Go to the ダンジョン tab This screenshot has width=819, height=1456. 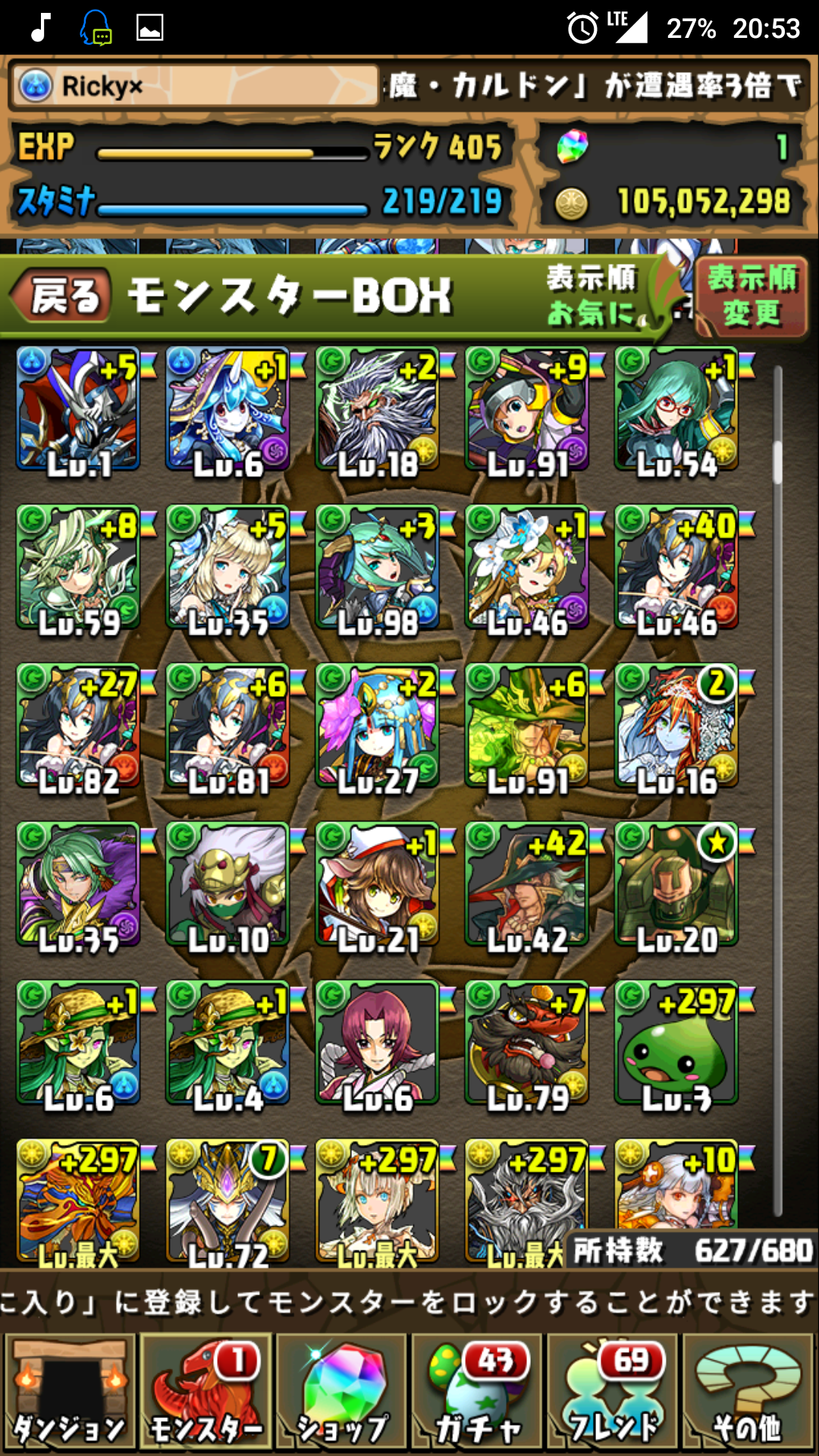click(70, 1392)
